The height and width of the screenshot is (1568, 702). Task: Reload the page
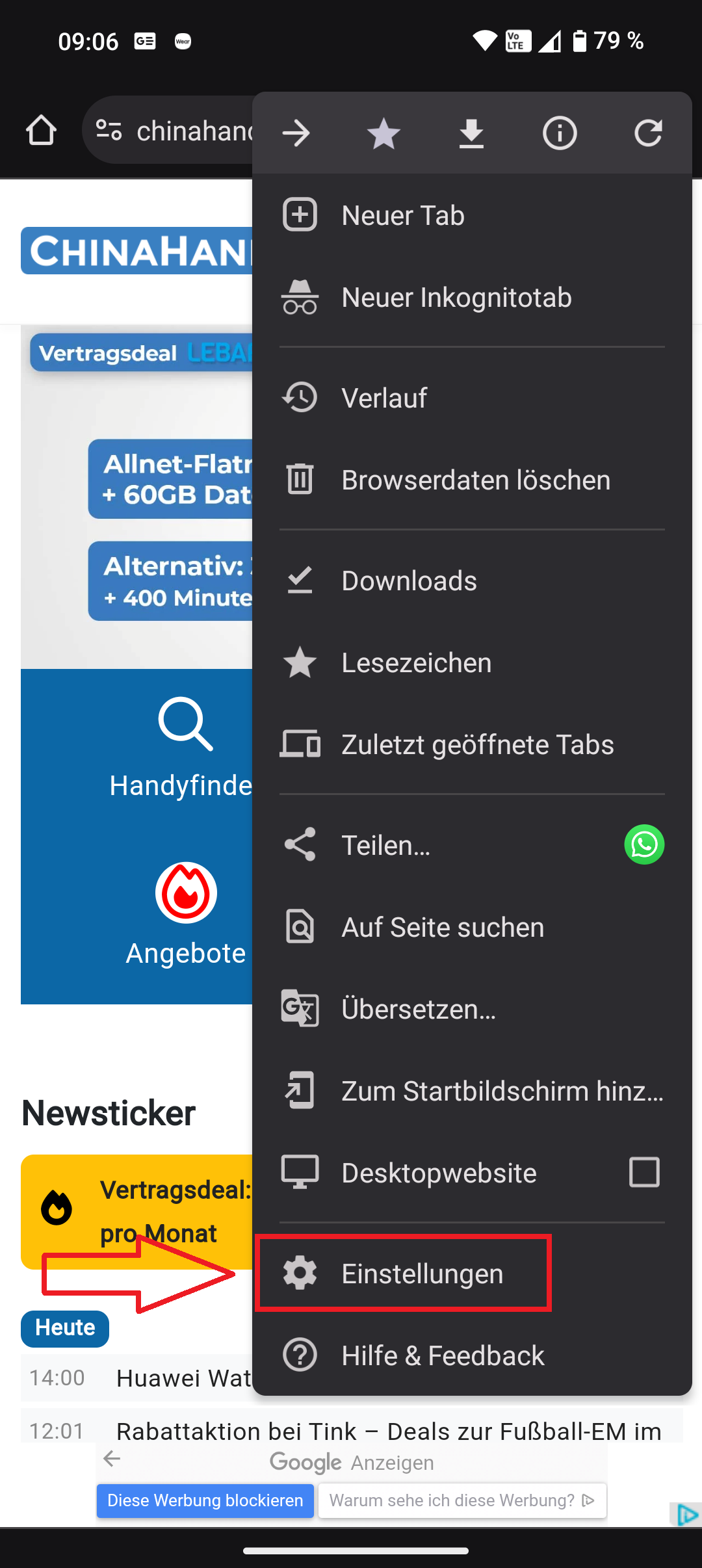pyautogui.click(x=648, y=133)
